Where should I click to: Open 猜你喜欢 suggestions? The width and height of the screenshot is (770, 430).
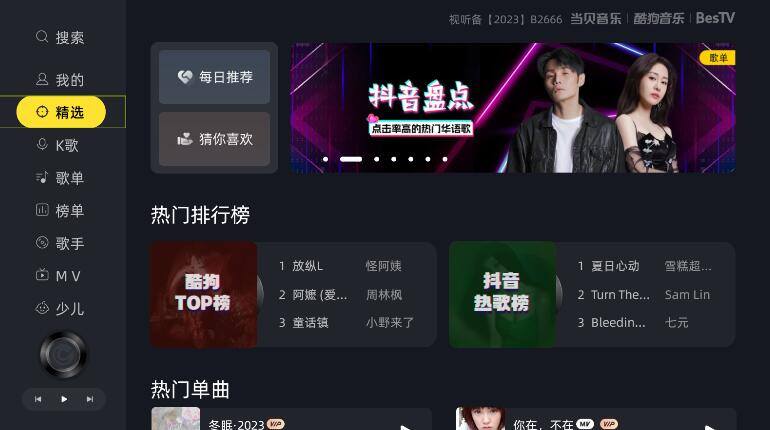pos(214,139)
